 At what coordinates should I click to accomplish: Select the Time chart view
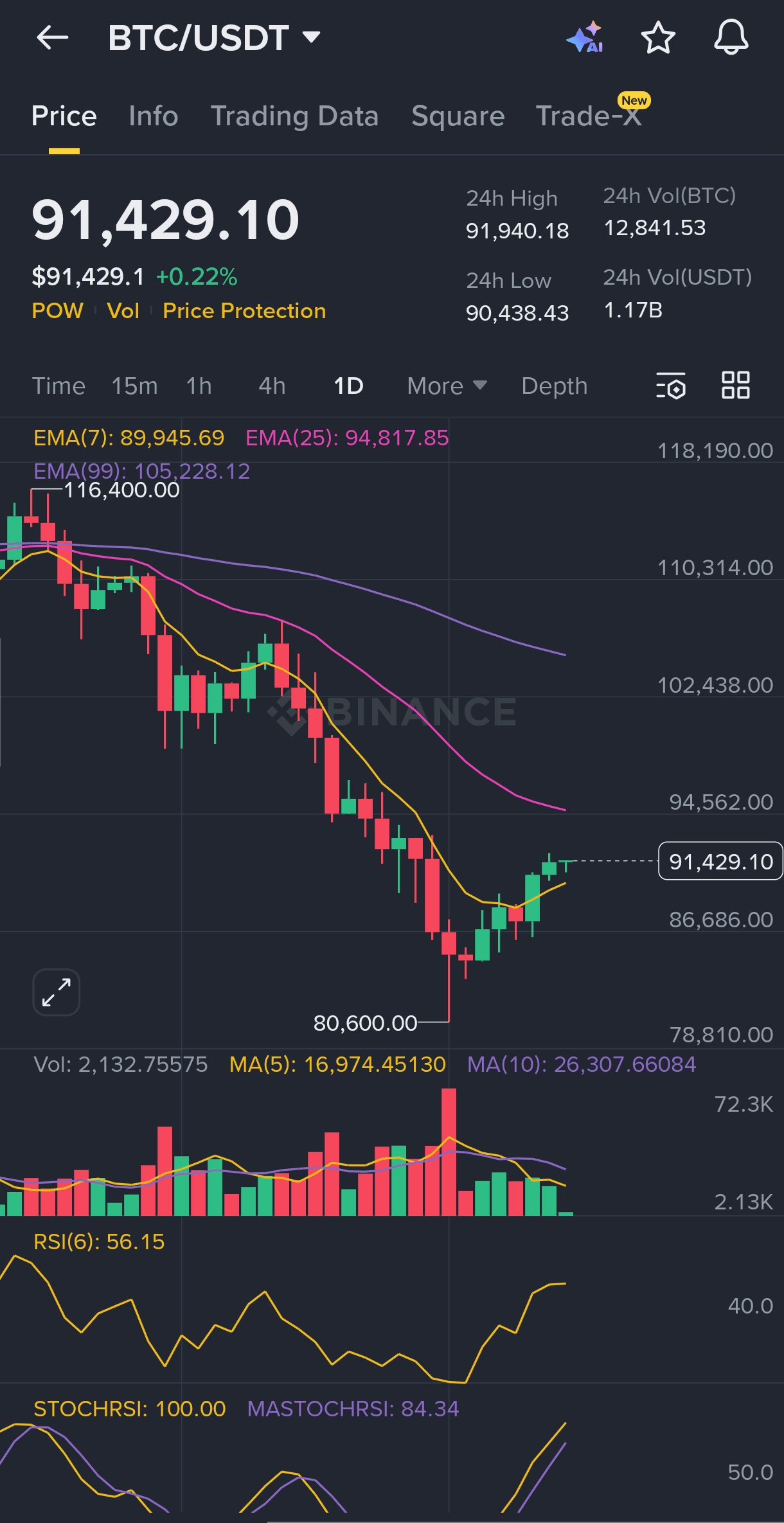point(58,386)
